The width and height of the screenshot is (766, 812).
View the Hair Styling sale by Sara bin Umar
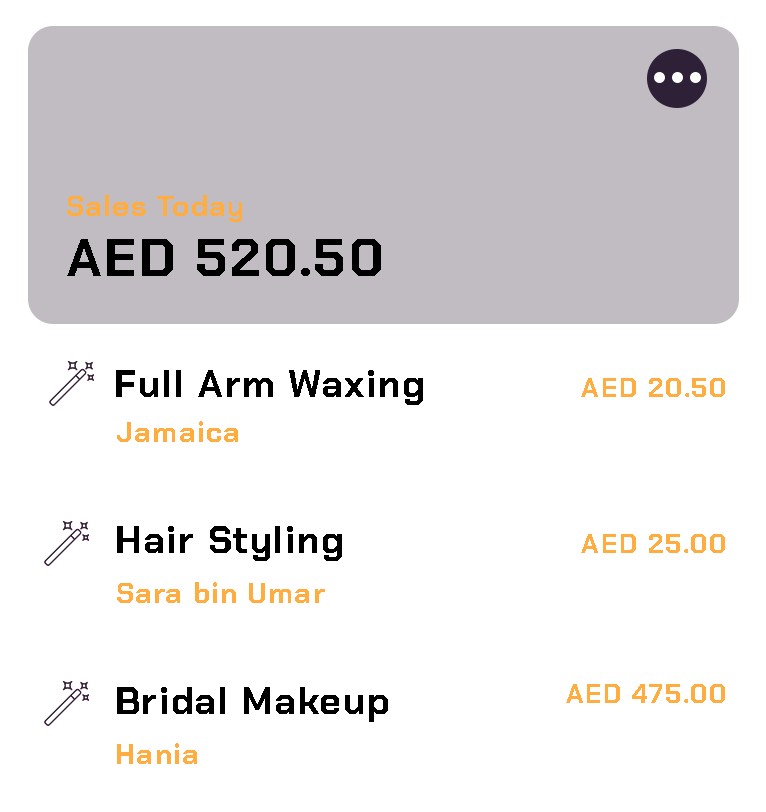(x=229, y=541)
